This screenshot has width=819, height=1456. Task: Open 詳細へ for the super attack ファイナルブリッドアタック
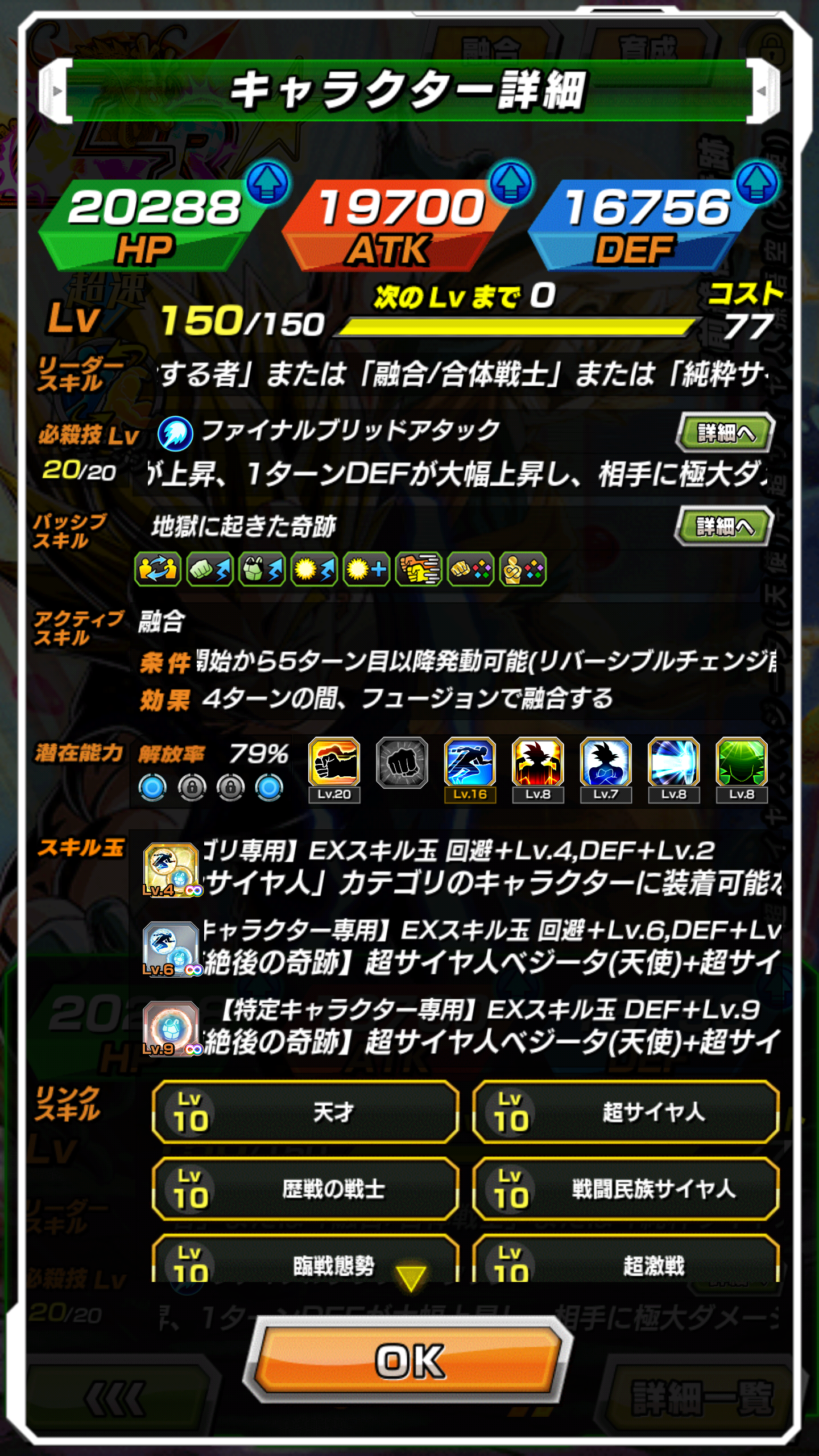[725, 433]
